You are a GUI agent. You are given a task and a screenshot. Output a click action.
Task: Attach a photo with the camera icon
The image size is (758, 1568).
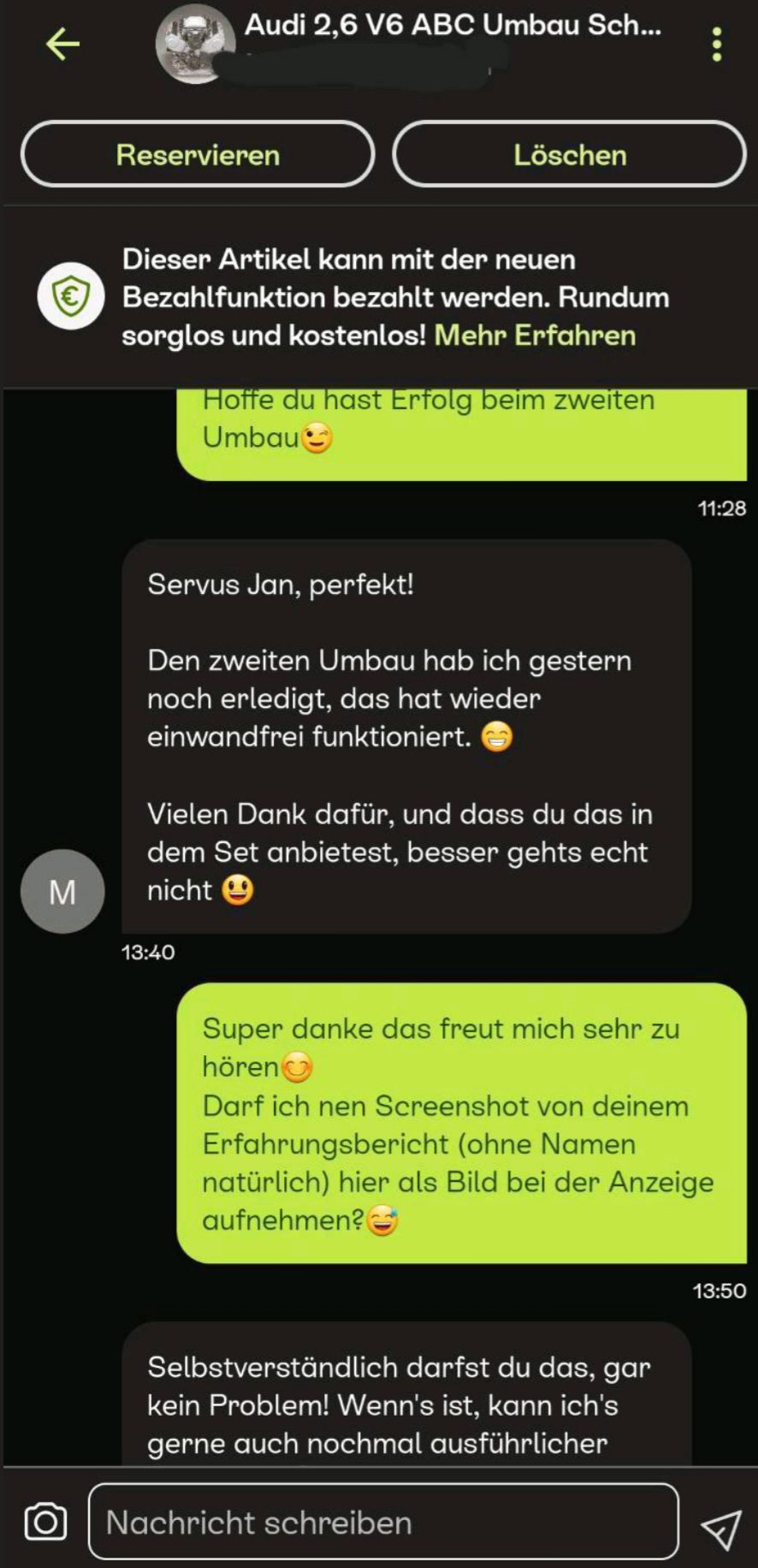tap(45, 1522)
